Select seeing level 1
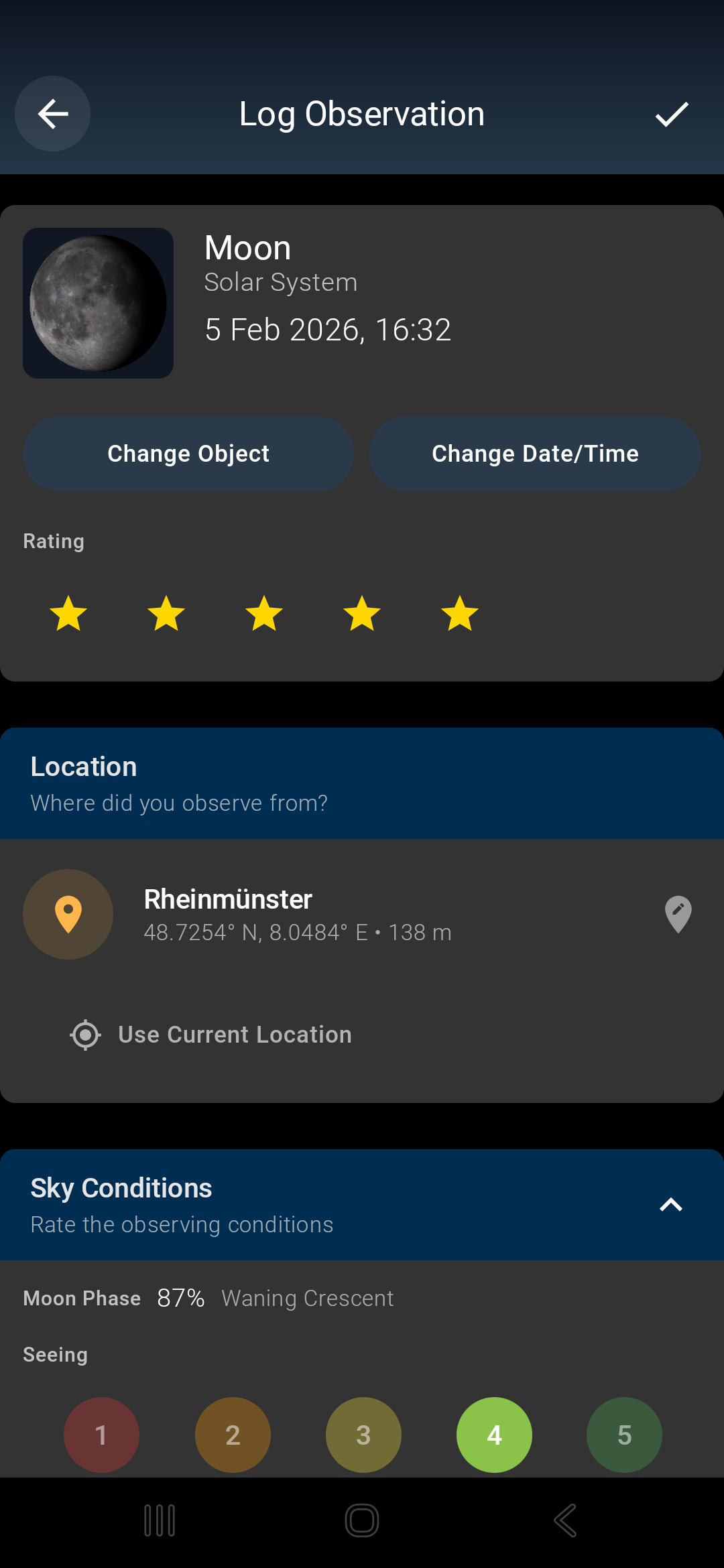Screen dimensions: 724x1568 [x=101, y=1435]
